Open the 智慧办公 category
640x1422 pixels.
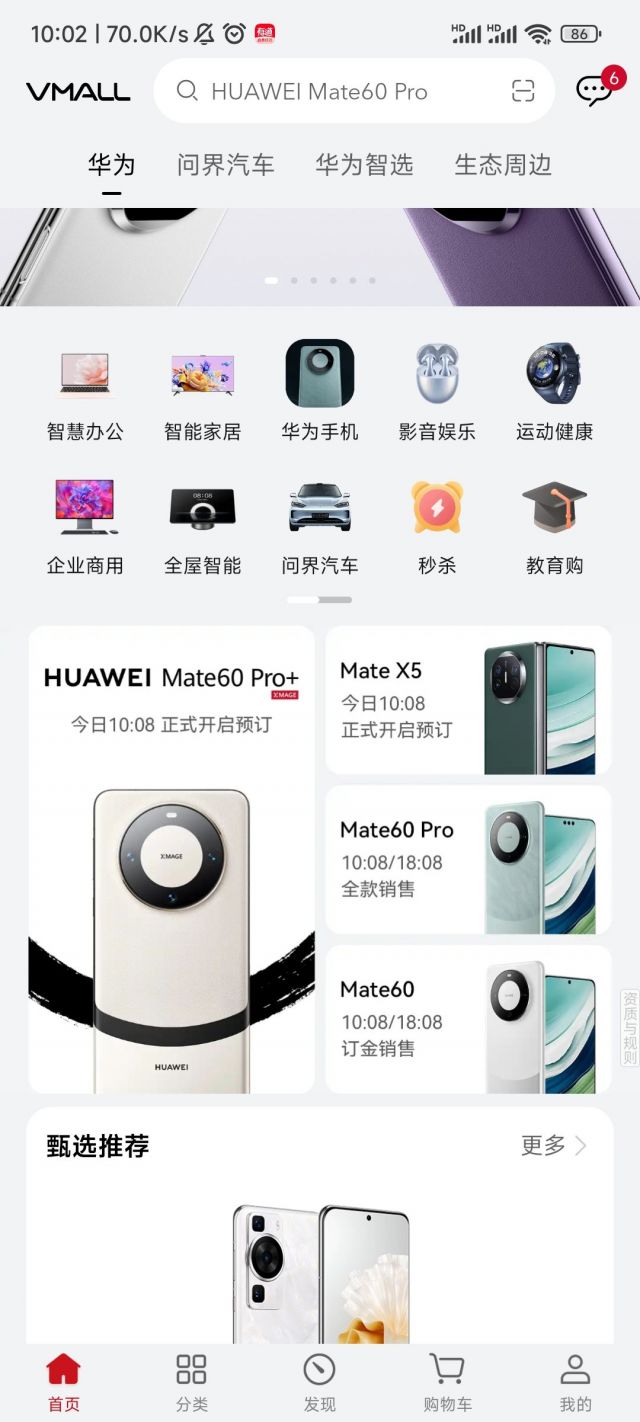[85, 392]
